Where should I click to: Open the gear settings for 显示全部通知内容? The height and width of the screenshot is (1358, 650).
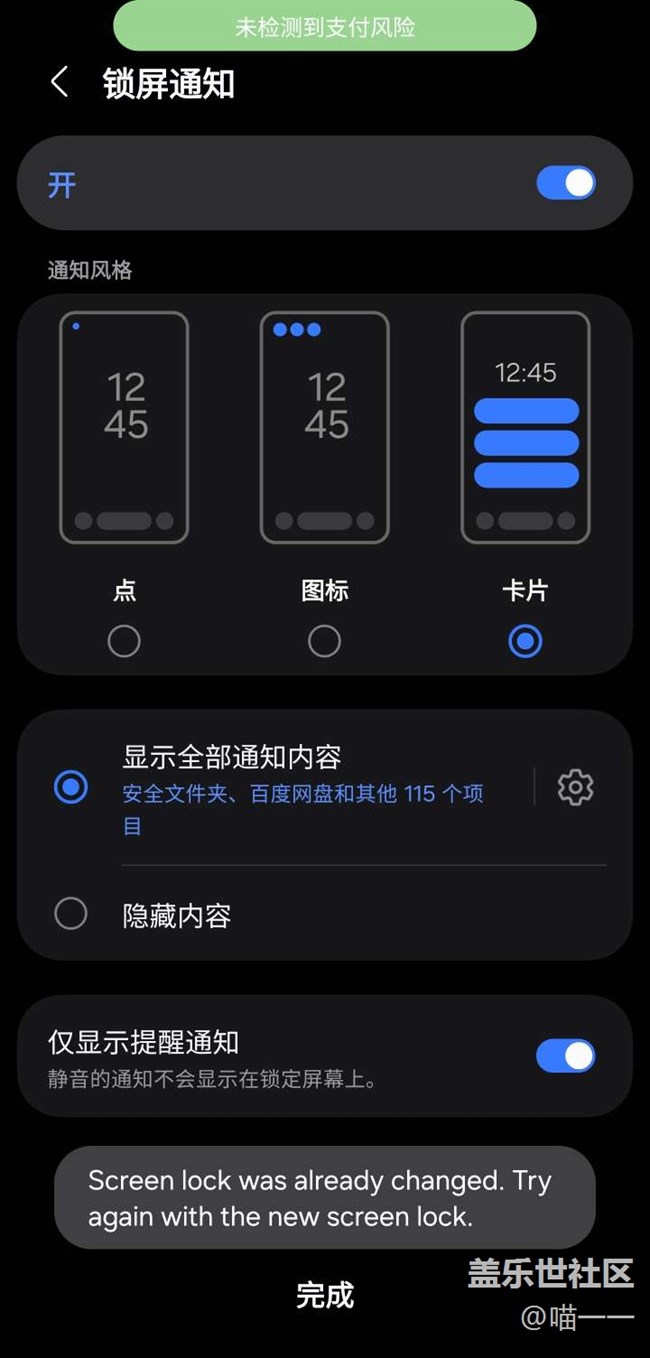click(575, 788)
